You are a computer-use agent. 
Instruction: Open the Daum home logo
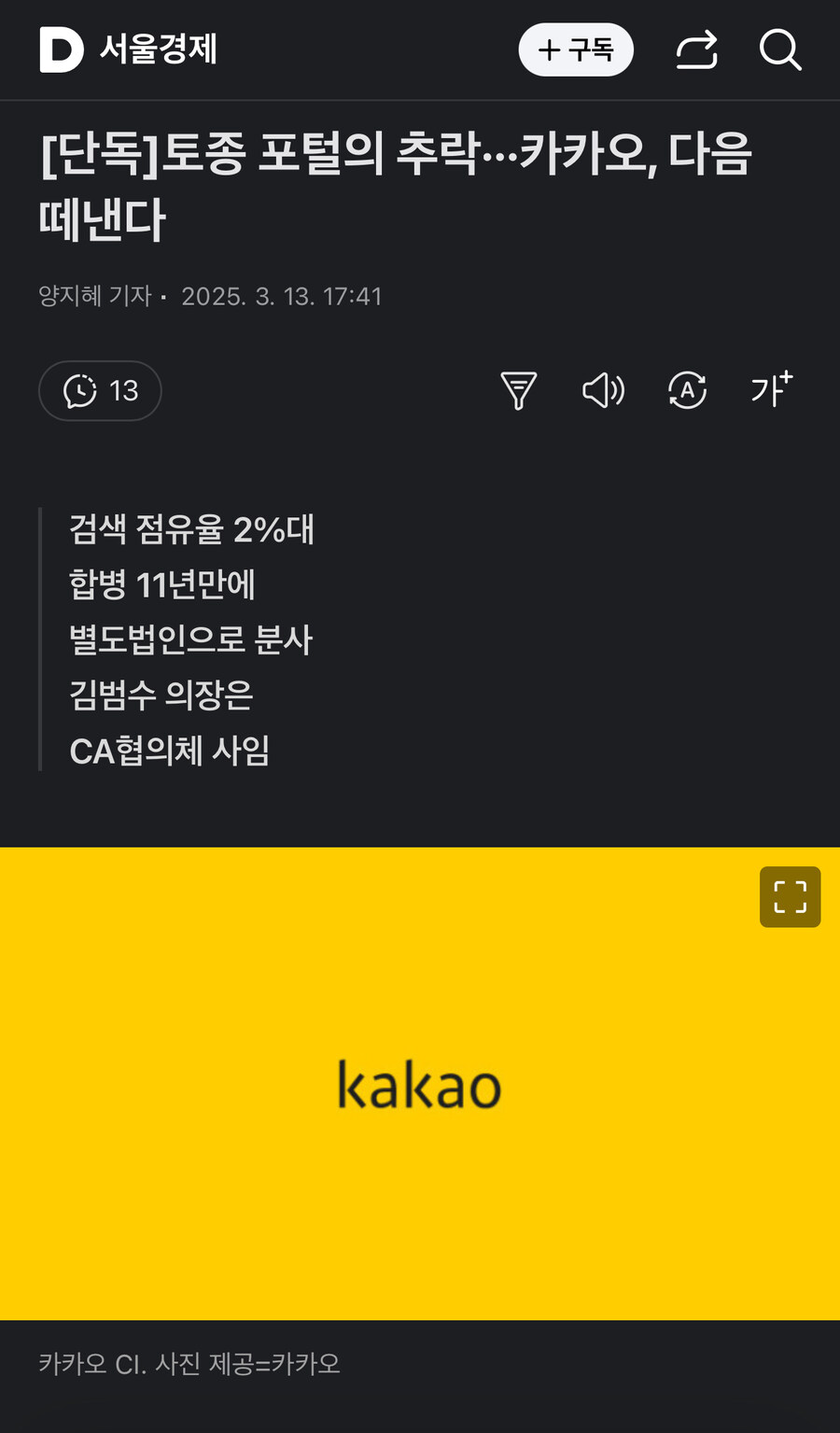[59, 51]
